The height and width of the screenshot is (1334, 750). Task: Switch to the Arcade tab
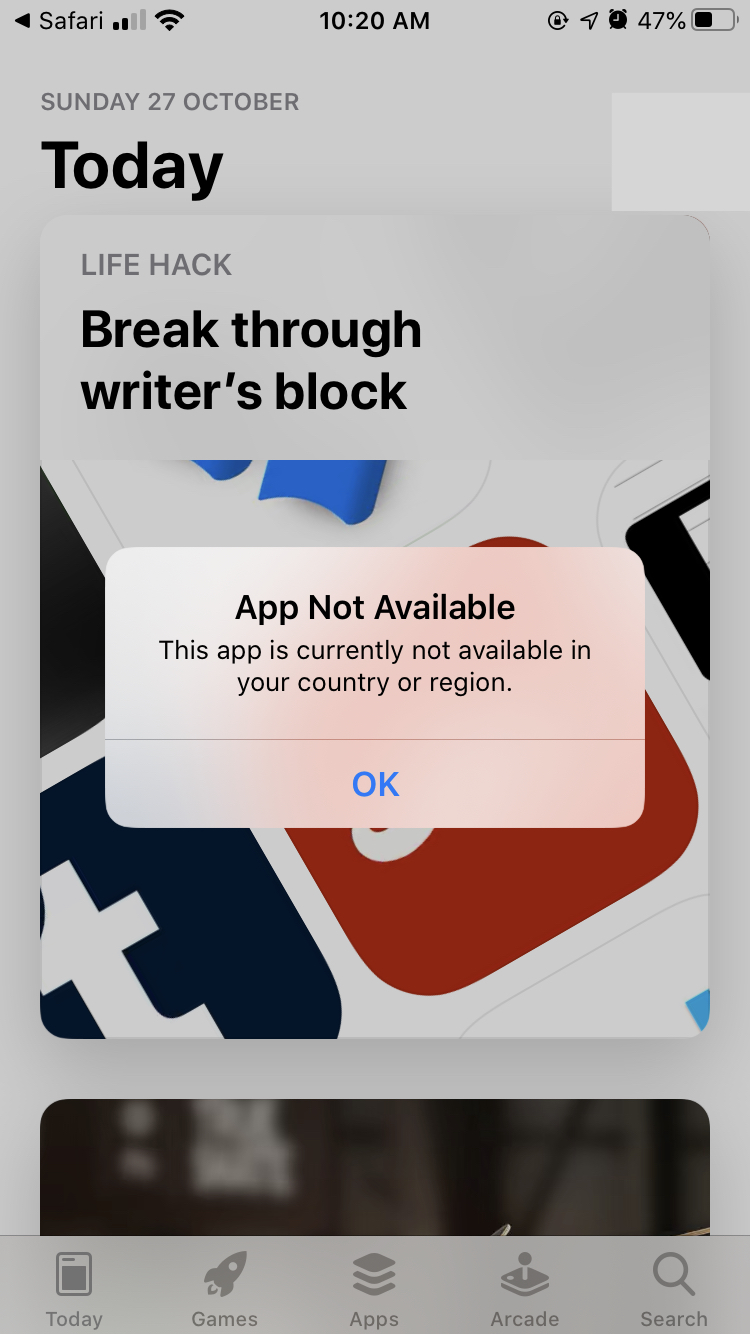(524, 1290)
